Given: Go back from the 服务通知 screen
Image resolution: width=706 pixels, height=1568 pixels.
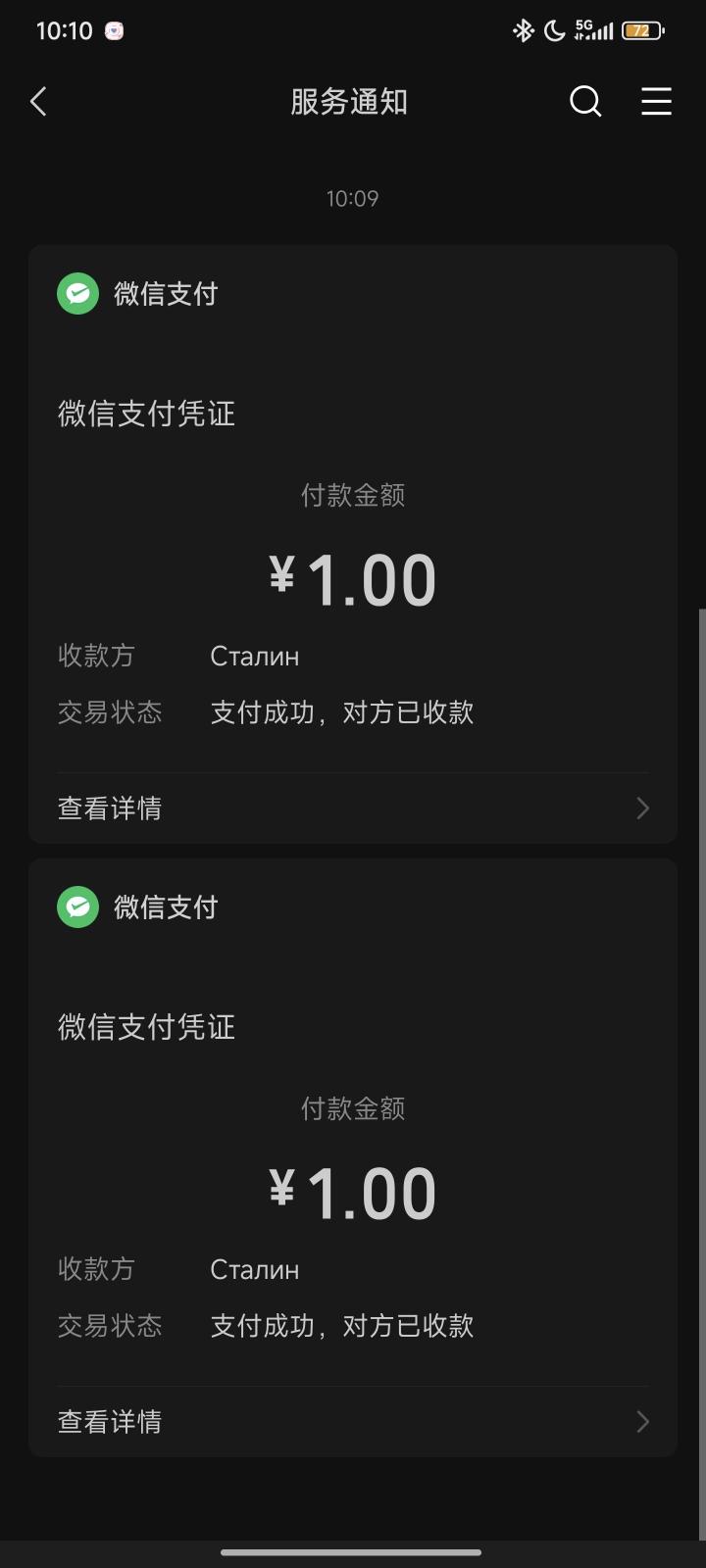Looking at the screenshot, I should point(38,101).
